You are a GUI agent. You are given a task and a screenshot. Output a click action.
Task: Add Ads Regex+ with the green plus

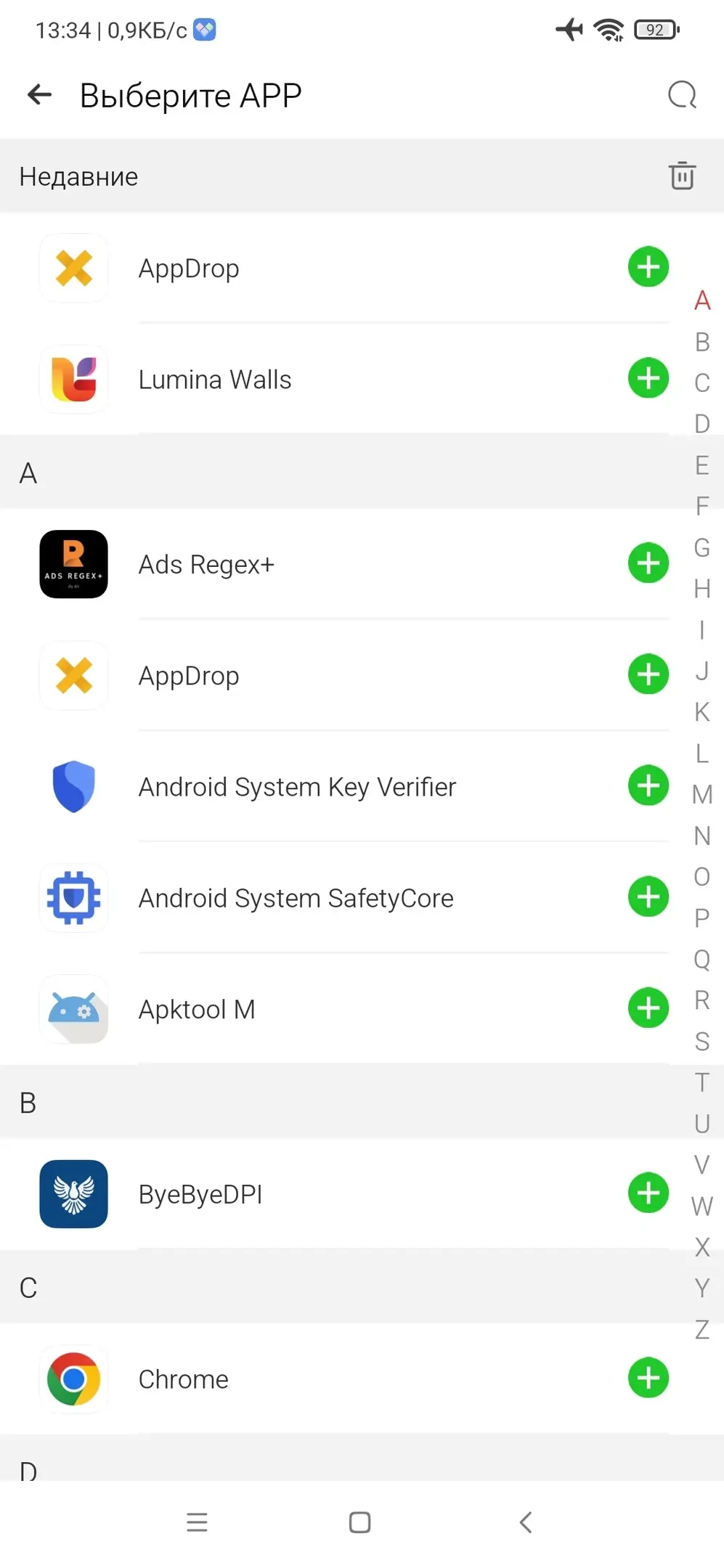point(648,563)
